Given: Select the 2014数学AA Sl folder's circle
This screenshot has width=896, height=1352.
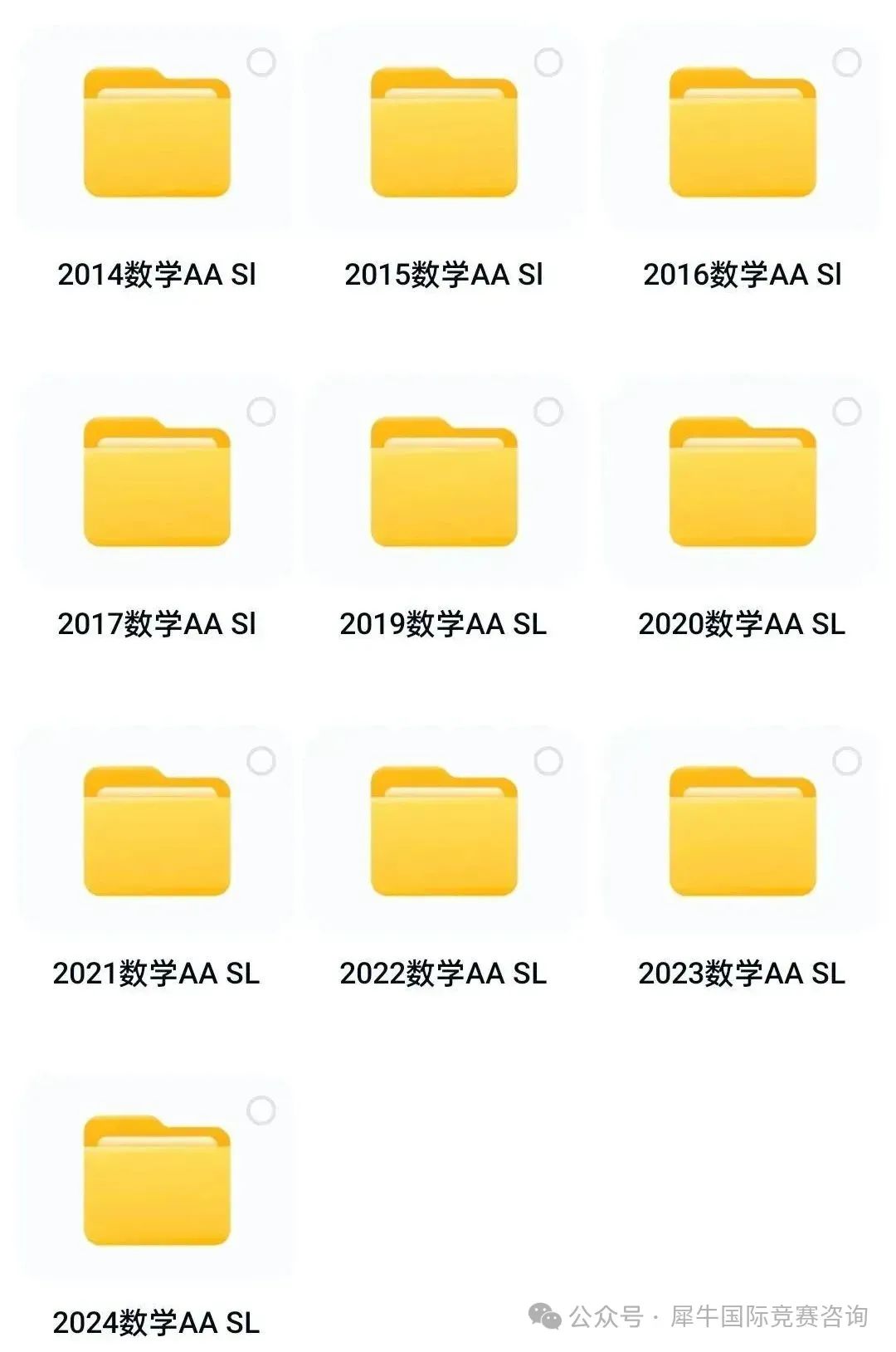Looking at the screenshot, I should pyautogui.click(x=261, y=62).
